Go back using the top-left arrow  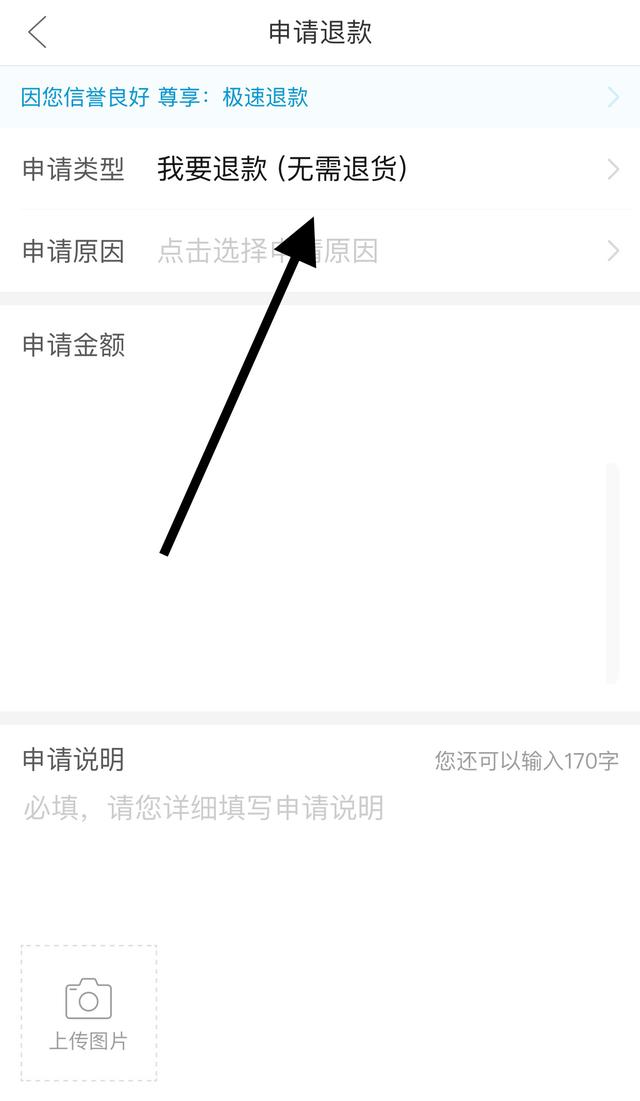[x=37, y=32]
